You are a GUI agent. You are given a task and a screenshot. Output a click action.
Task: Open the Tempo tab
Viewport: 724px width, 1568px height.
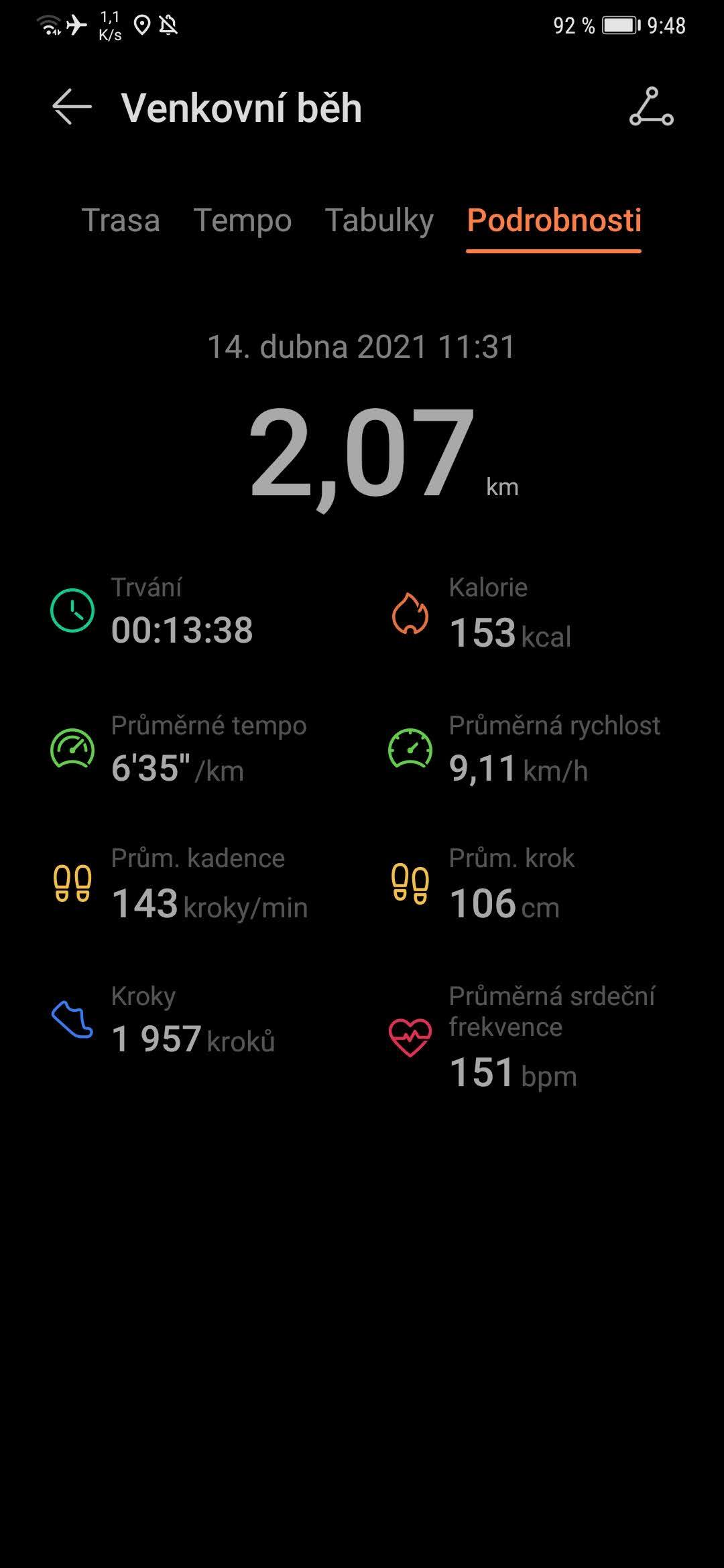pyautogui.click(x=243, y=221)
